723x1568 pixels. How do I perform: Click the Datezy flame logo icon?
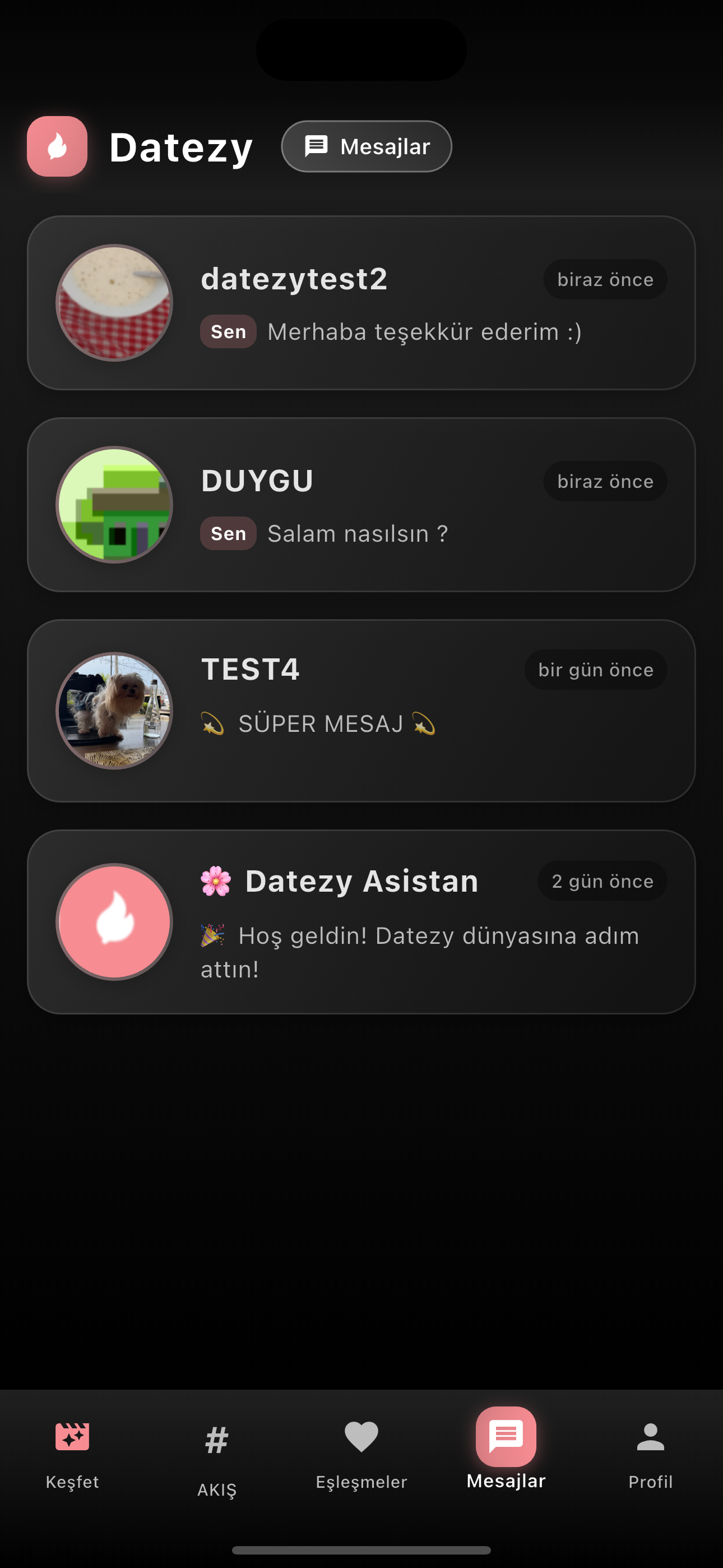tap(57, 146)
